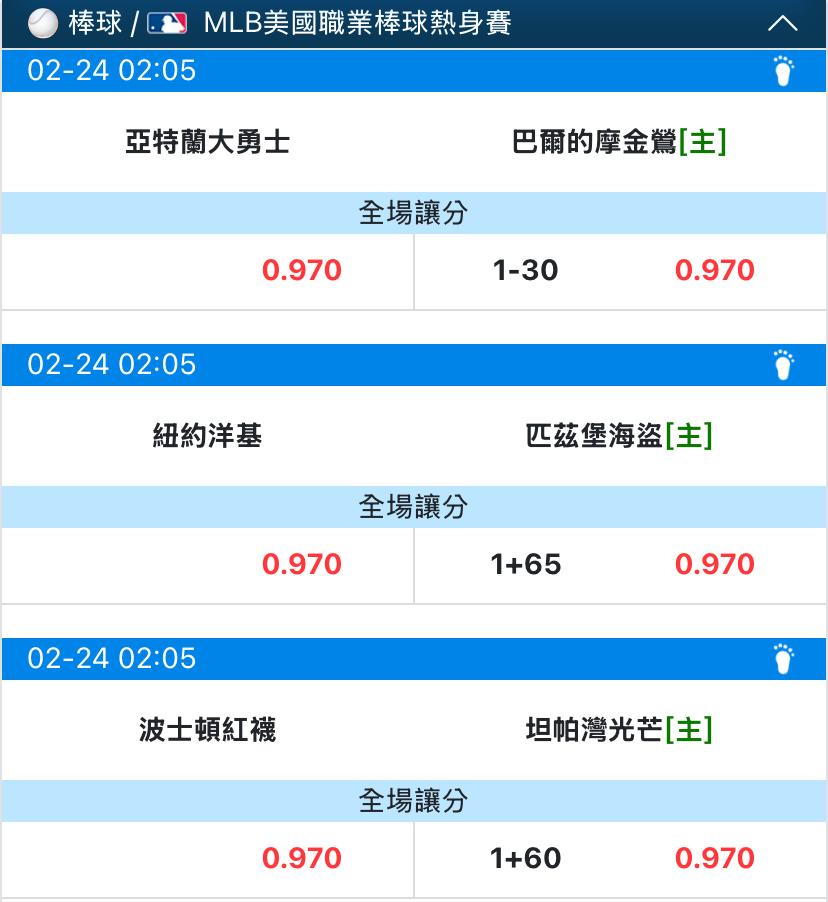This screenshot has height=902, width=828.
Task: Tap the footprint icon for 亞特蘭大勇士 game
Action: coord(783,71)
